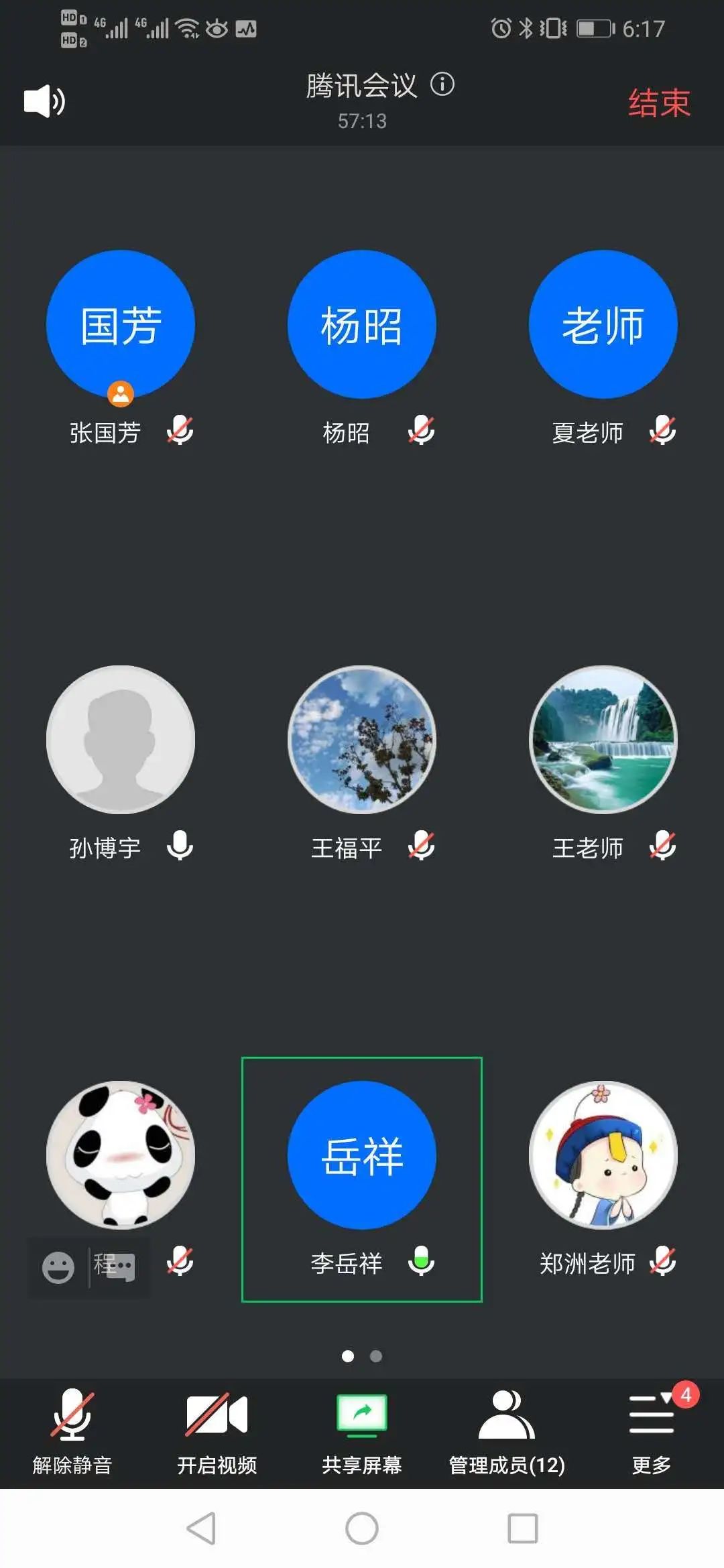Select participant 郑洲老师's tile
This screenshot has height=1568, width=724.
603,1155
